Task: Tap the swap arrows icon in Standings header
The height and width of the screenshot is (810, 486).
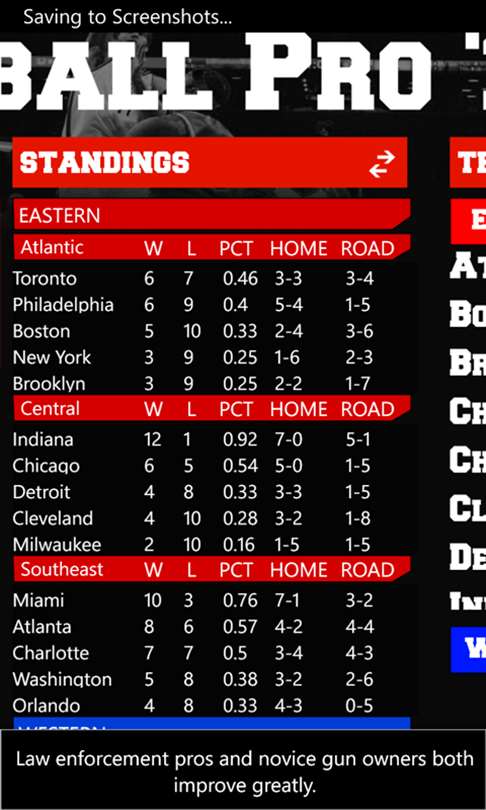Action: (x=382, y=164)
